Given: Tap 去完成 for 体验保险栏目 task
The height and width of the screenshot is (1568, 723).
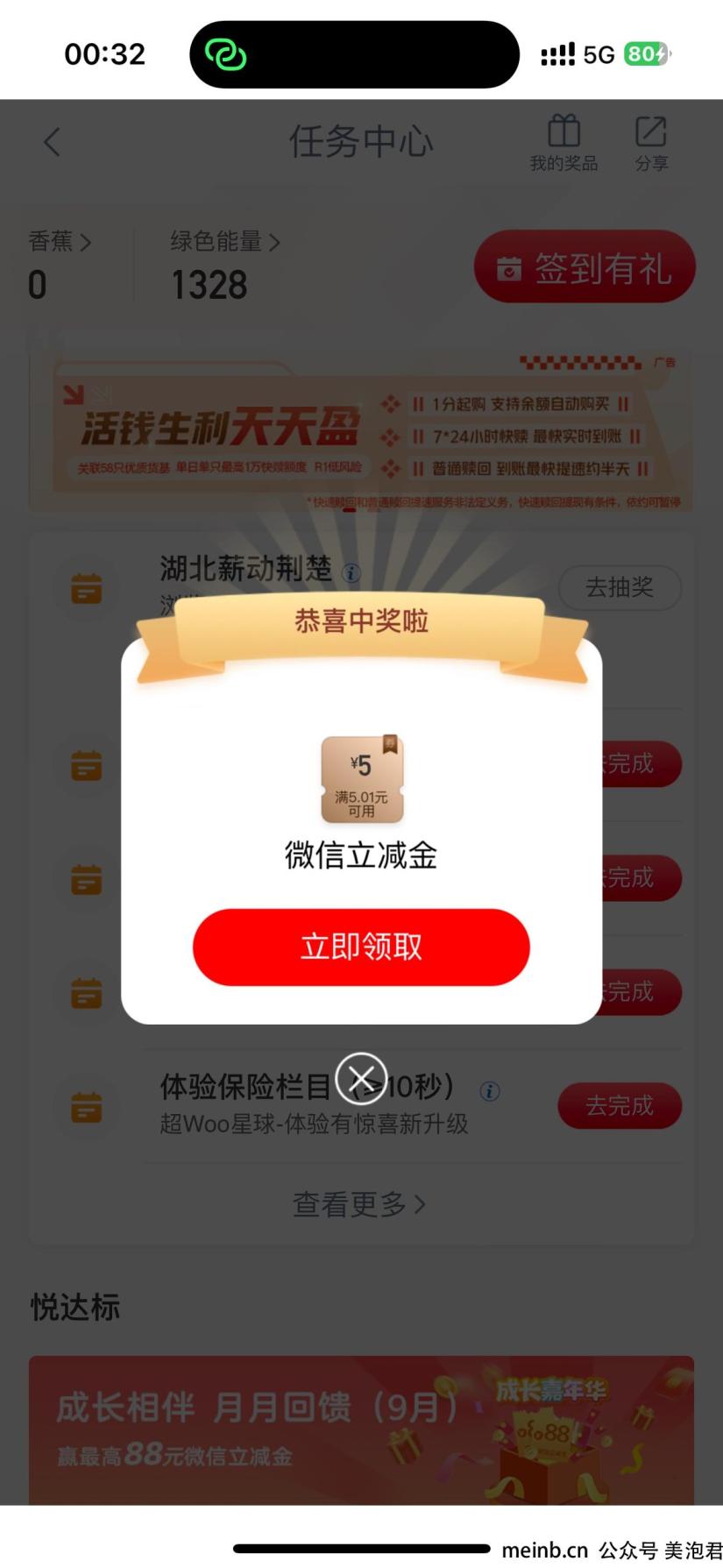Looking at the screenshot, I should (x=620, y=1106).
